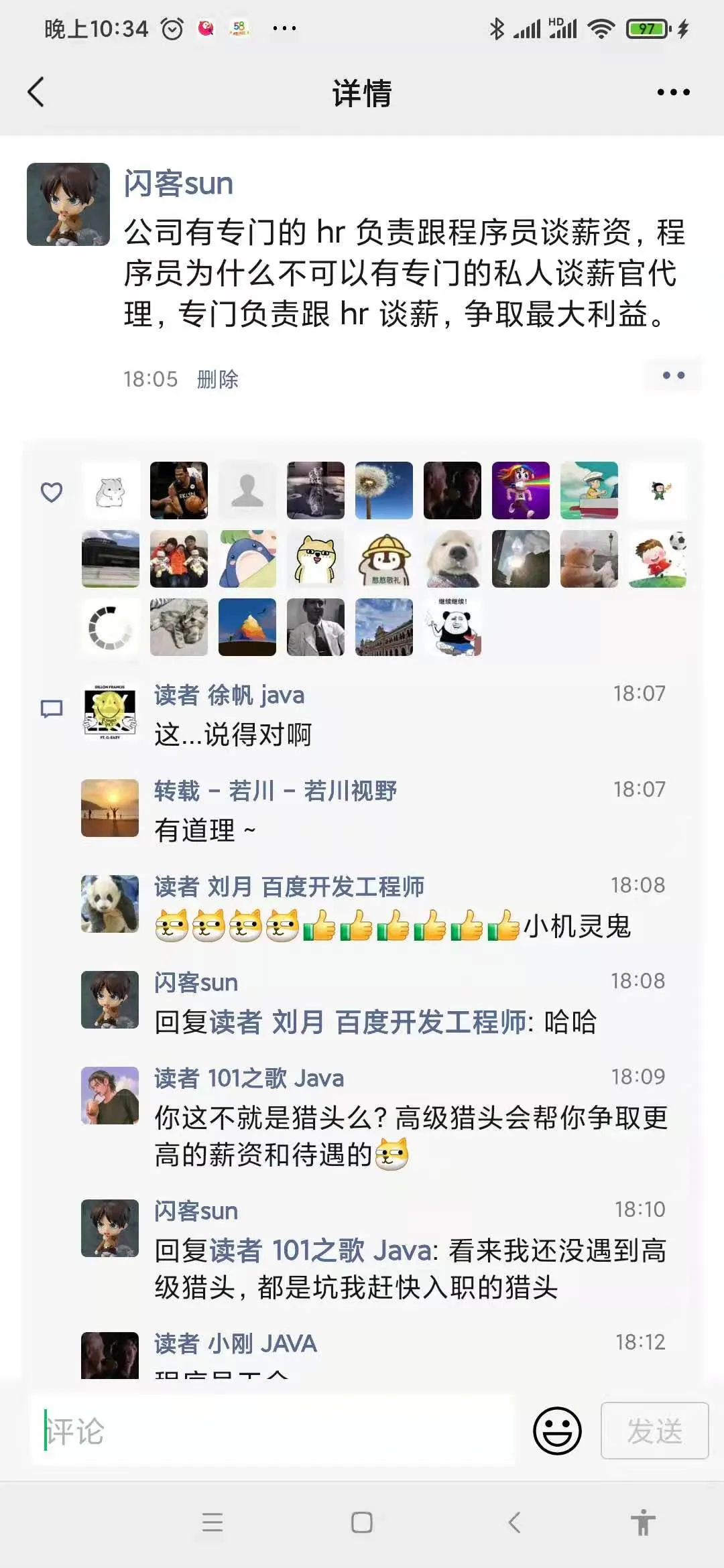Open 读者 小刚 JAVA's profile name
This screenshot has width=724, height=1568.
[x=235, y=1344]
